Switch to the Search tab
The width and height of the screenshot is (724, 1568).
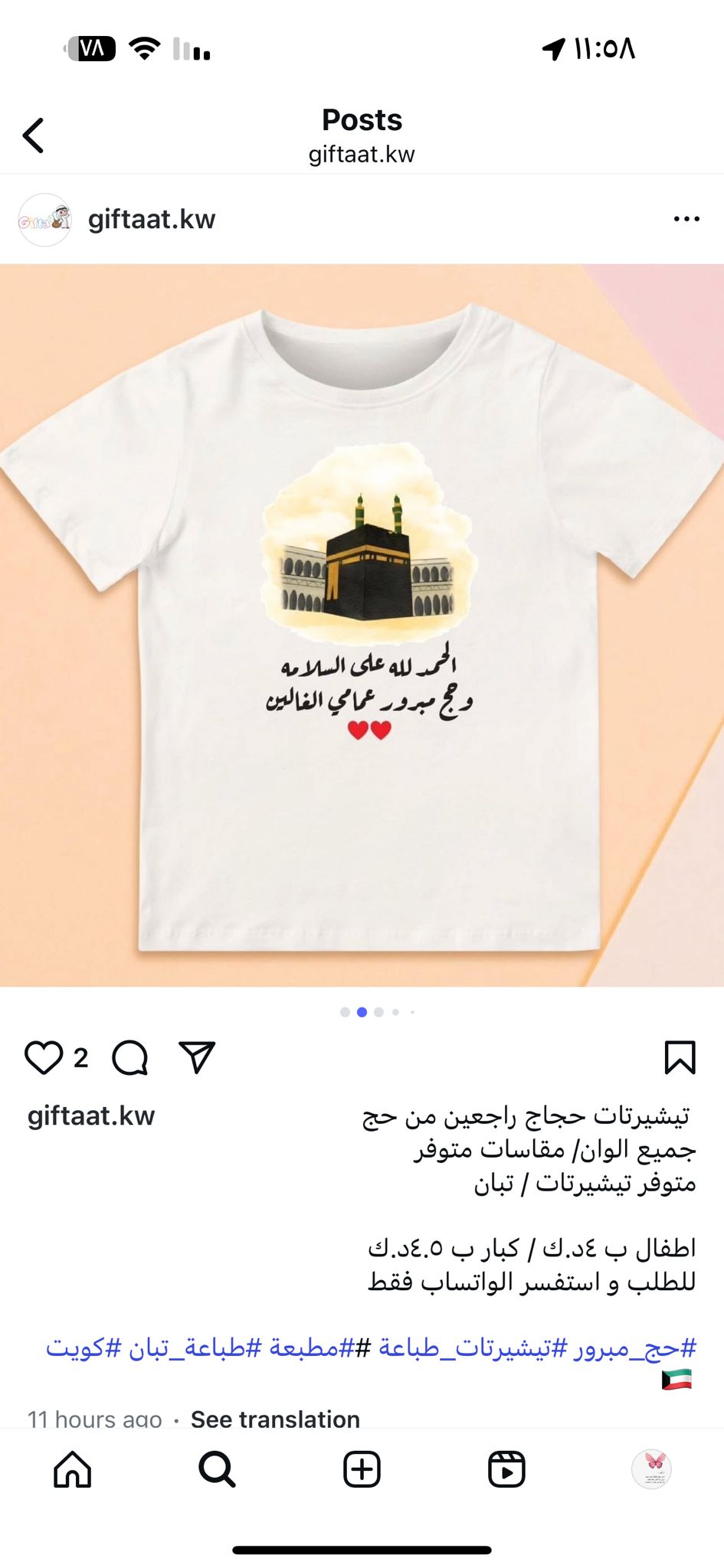[x=217, y=1469]
